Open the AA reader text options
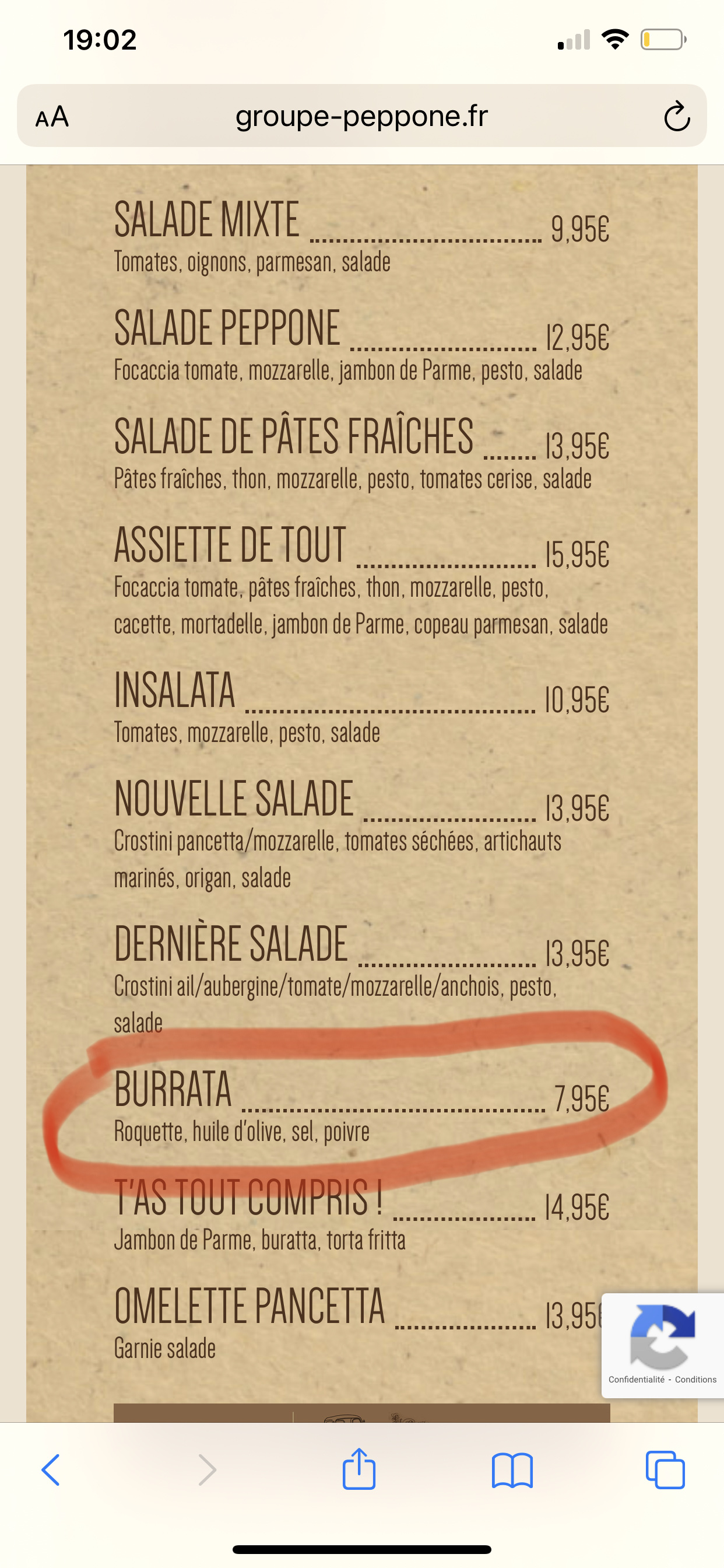724x1568 pixels. 52,116
